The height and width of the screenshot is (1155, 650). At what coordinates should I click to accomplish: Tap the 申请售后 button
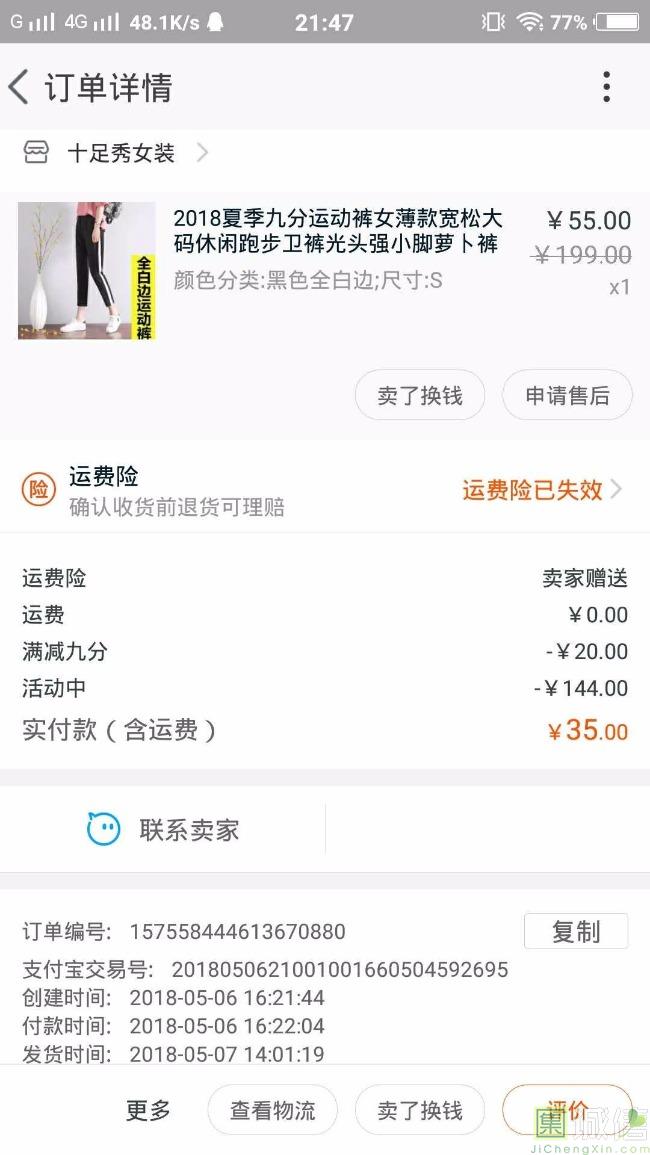pos(567,396)
